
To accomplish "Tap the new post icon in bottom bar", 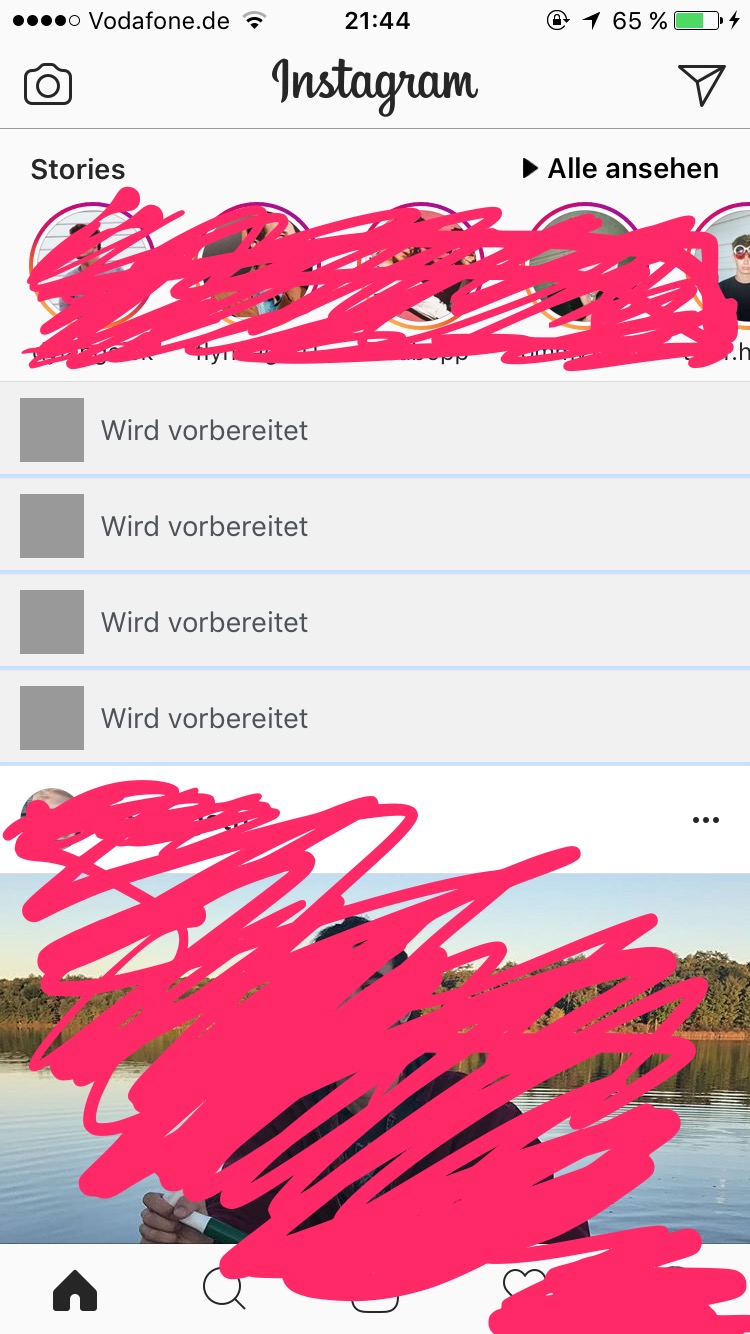I will [375, 1295].
